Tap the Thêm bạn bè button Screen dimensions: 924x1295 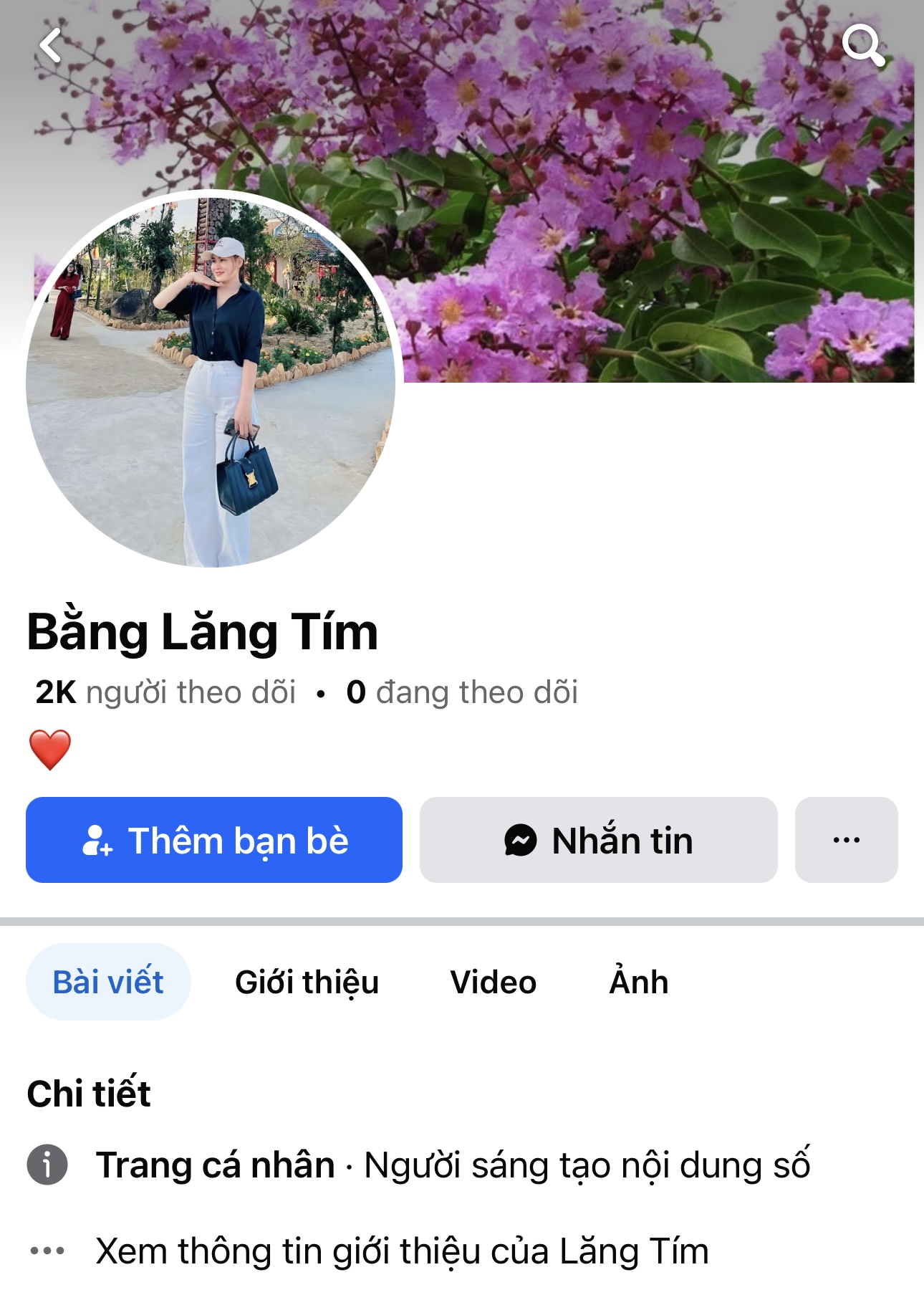click(x=214, y=840)
